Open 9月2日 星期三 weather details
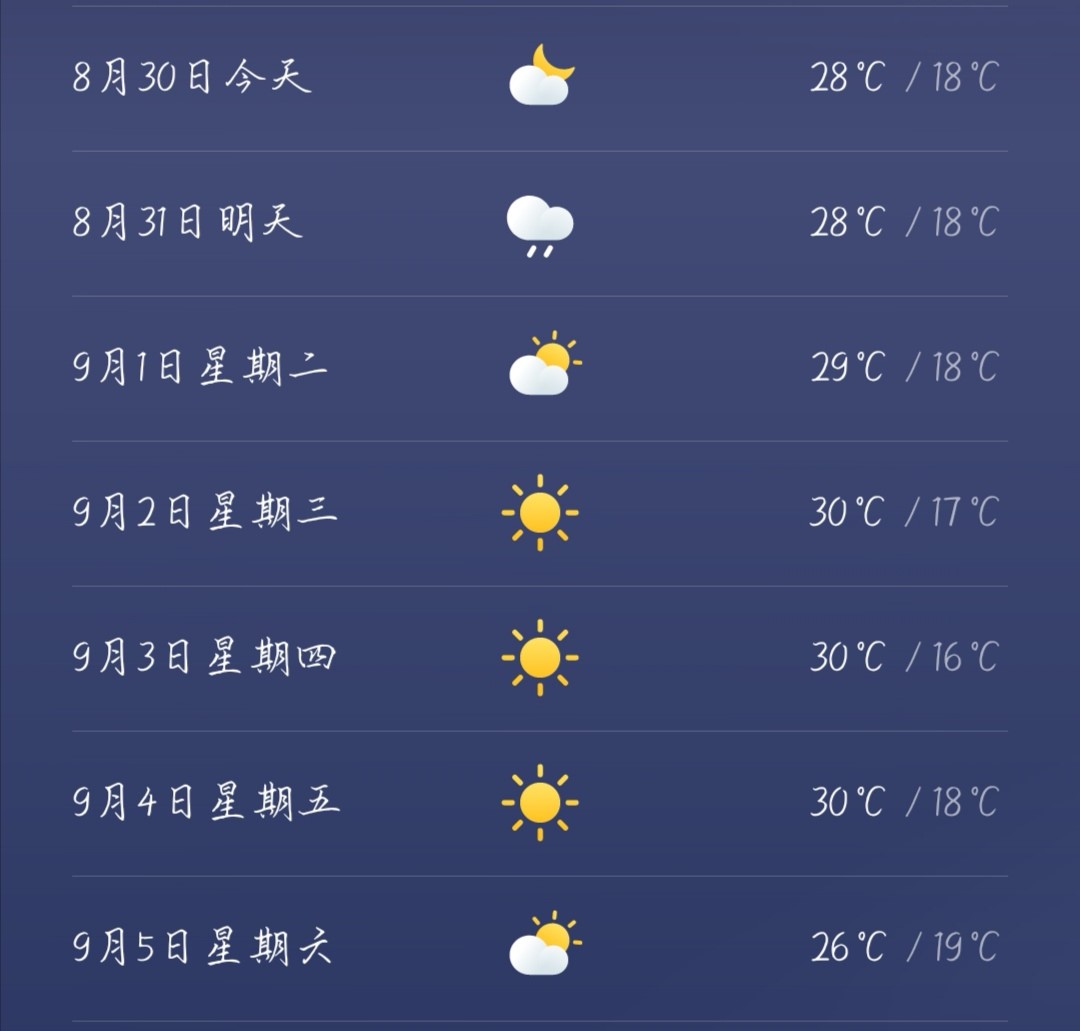The width and height of the screenshot is (1080, 1031). pyautogui.click(x=540, y=512)
